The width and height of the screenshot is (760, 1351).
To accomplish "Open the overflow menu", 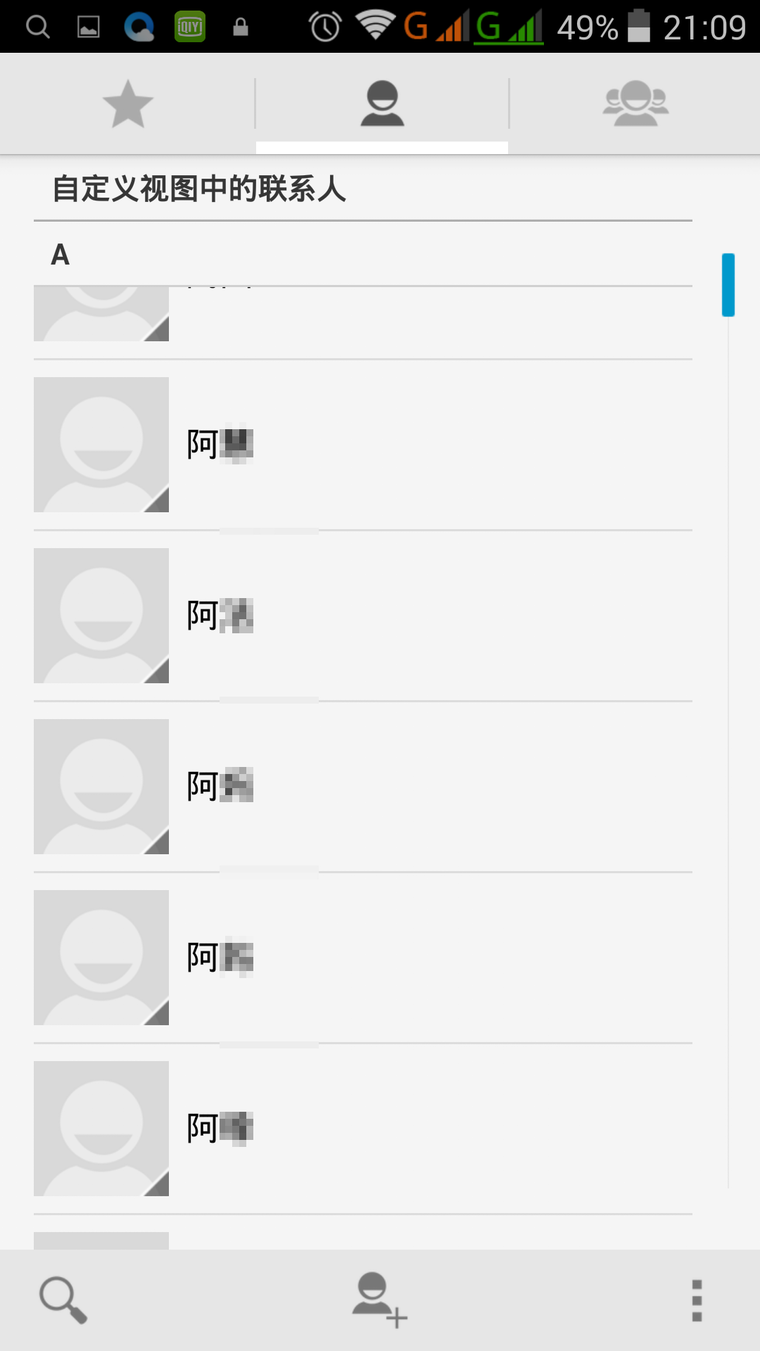I will point(697,1300).
